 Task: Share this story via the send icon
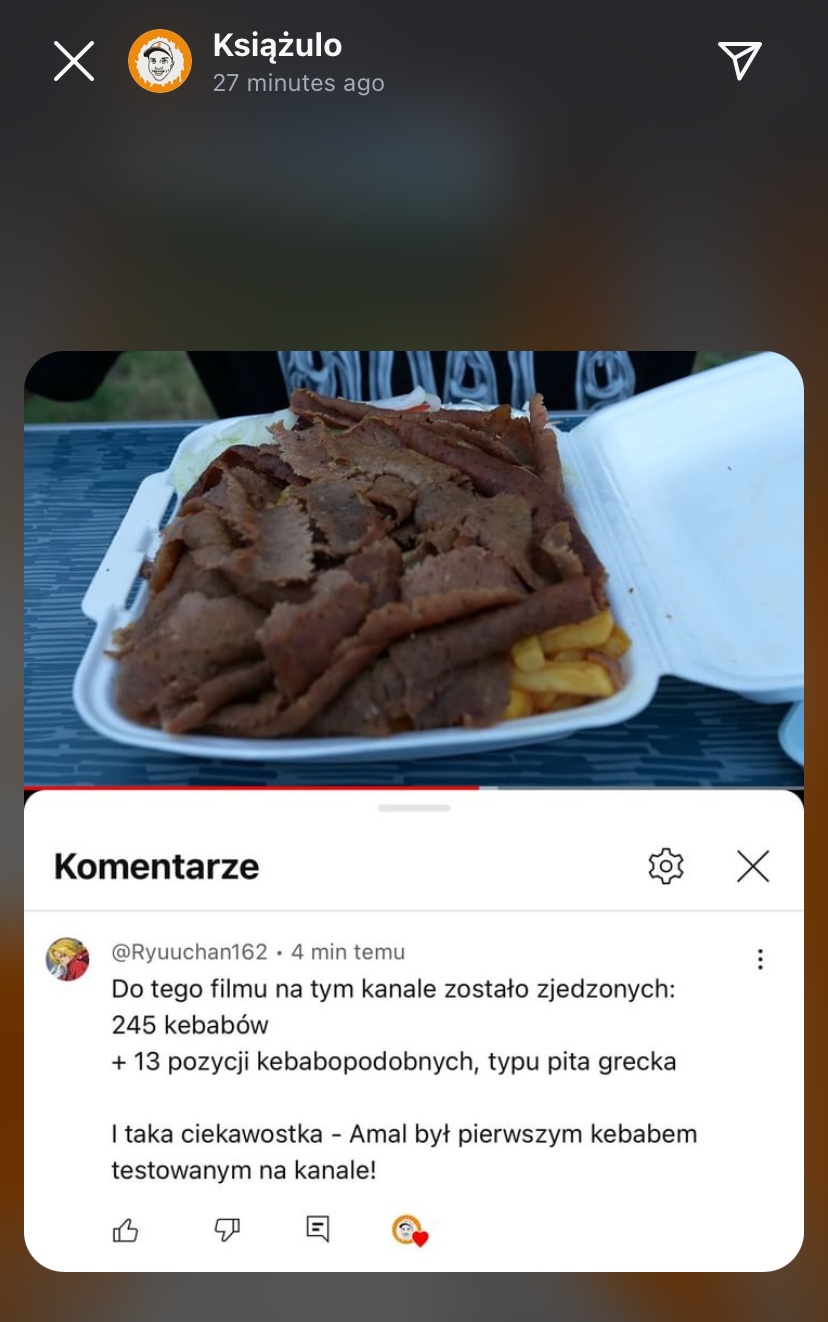740,60
